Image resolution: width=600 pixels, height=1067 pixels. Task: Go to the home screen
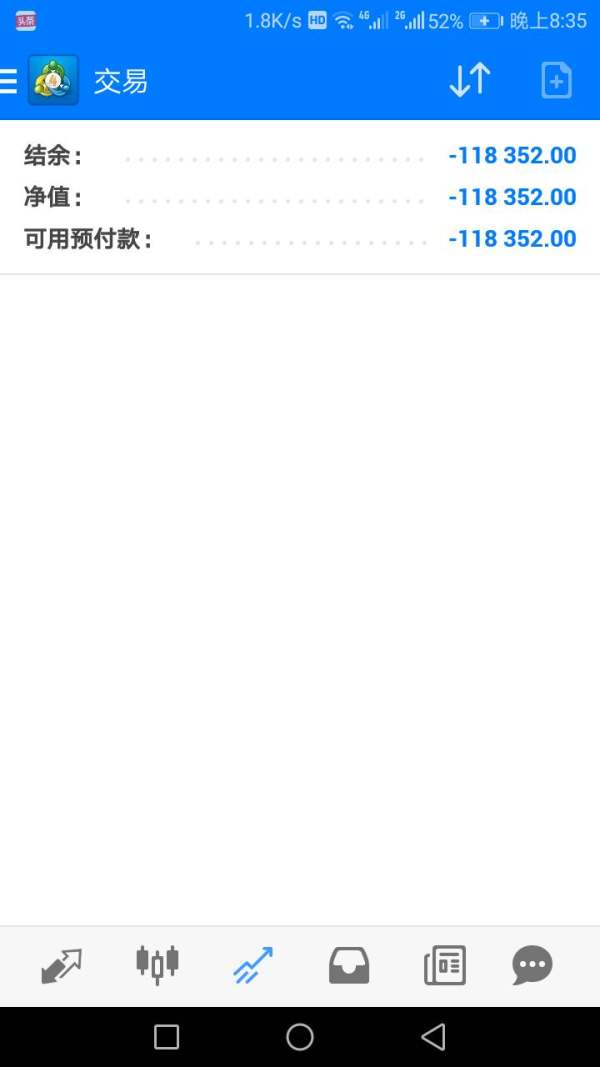(x=300, y=1037)
